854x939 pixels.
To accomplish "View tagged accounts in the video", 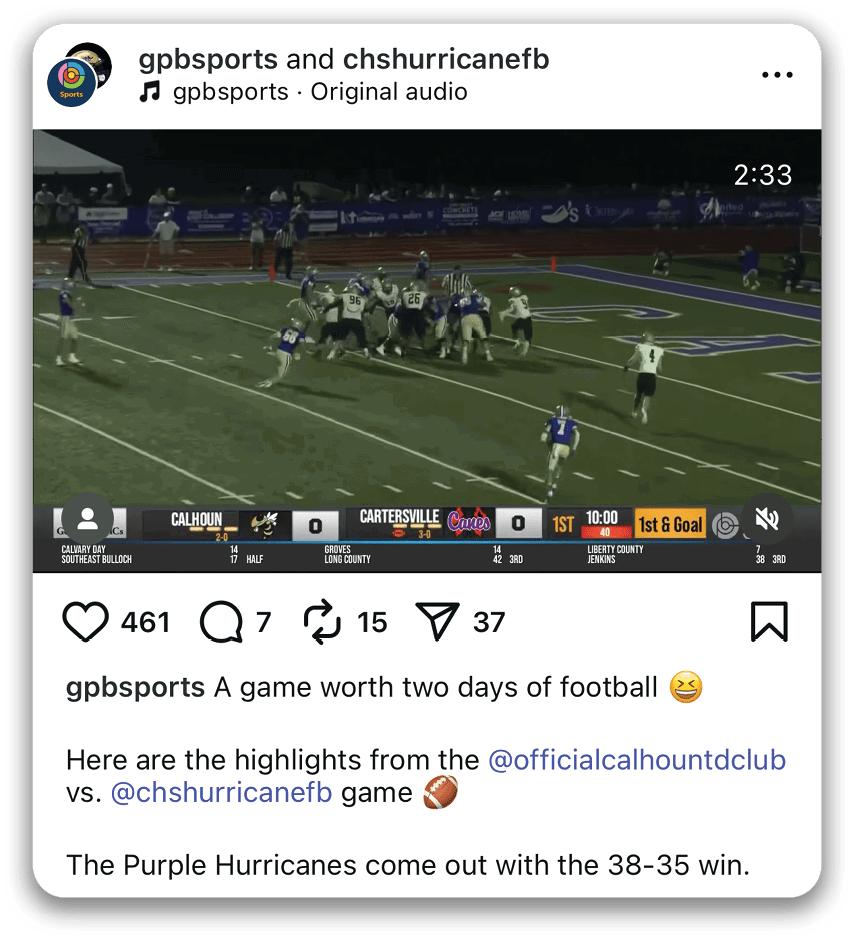I will pos(87,519).
